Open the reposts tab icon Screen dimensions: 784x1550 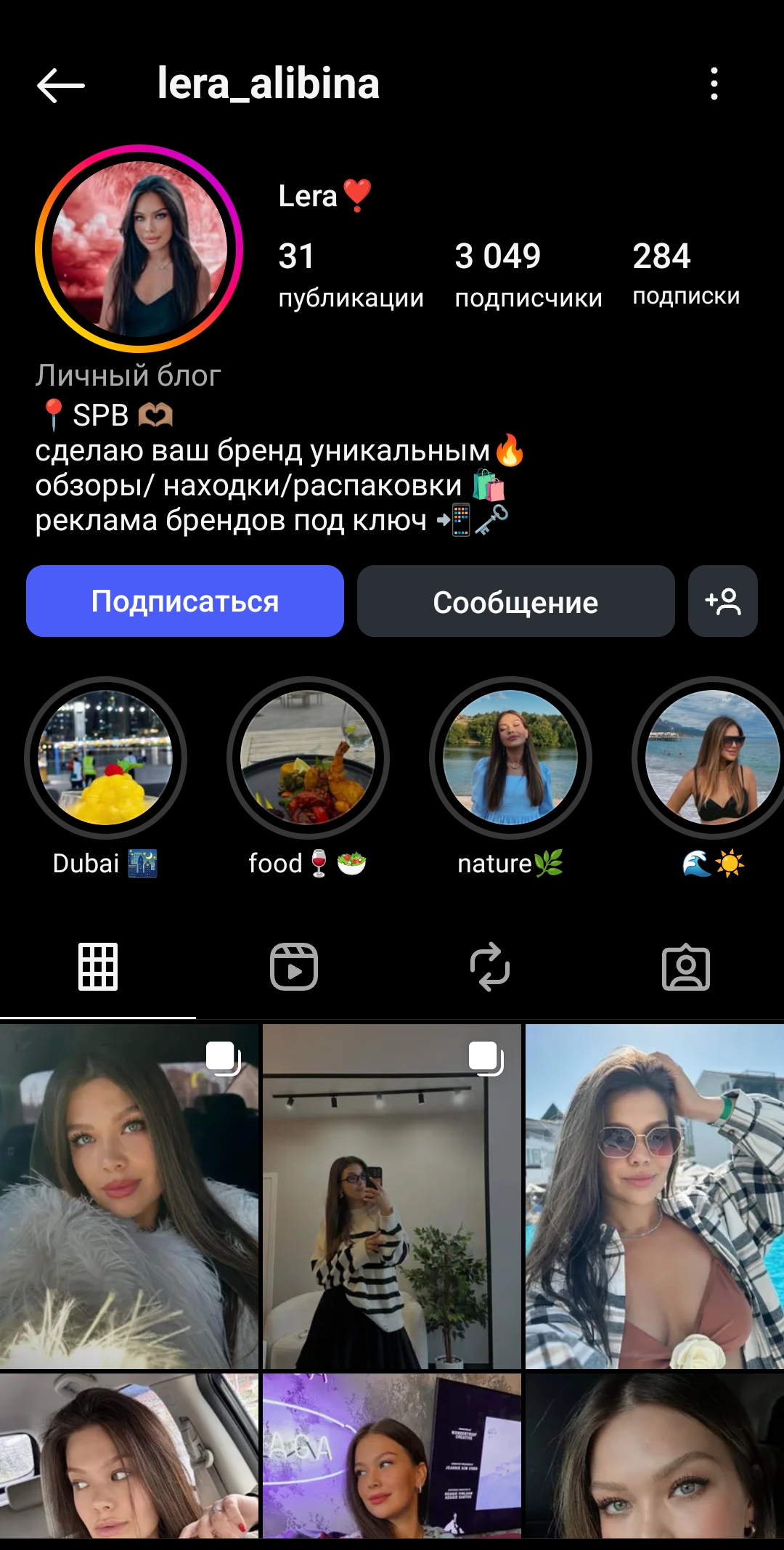pos(490,968)
